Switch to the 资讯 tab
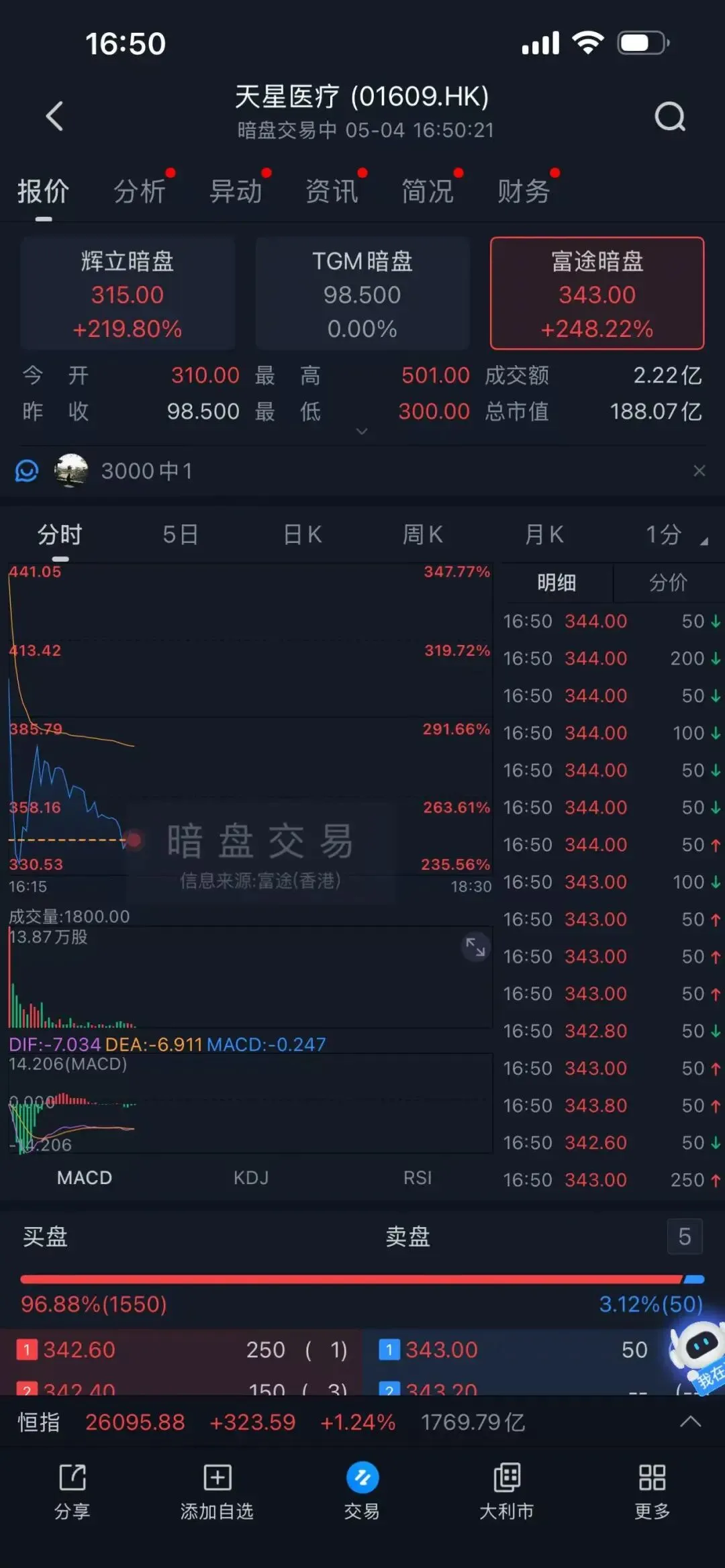The image size is (725, 1568). [x=332, y=191]
